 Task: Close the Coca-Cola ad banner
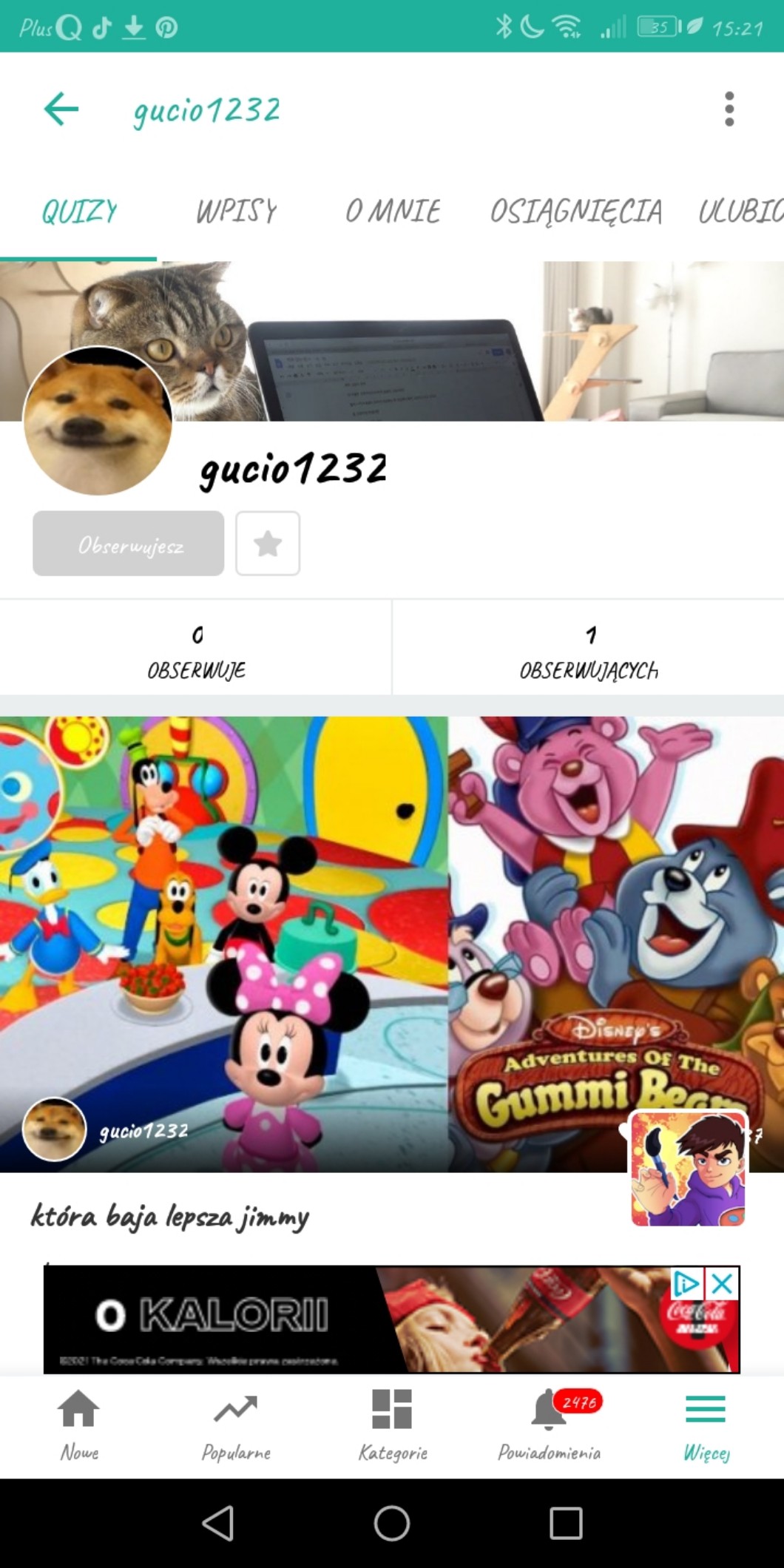(722, 1285)
